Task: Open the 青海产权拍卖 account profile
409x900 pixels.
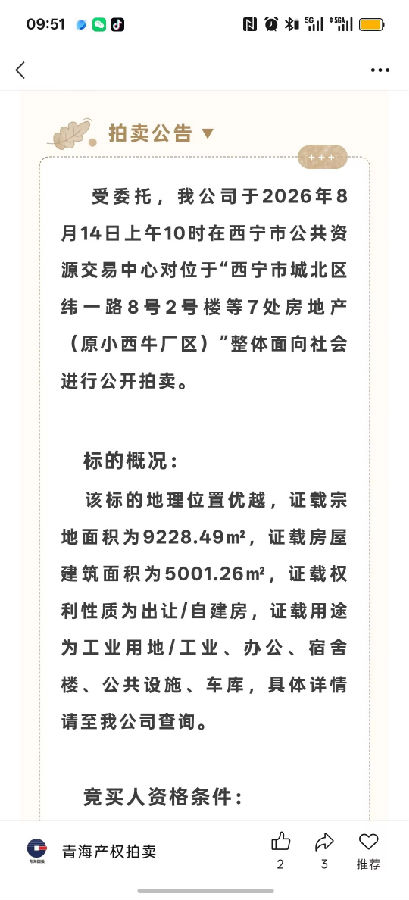Action: coord(92,851)
